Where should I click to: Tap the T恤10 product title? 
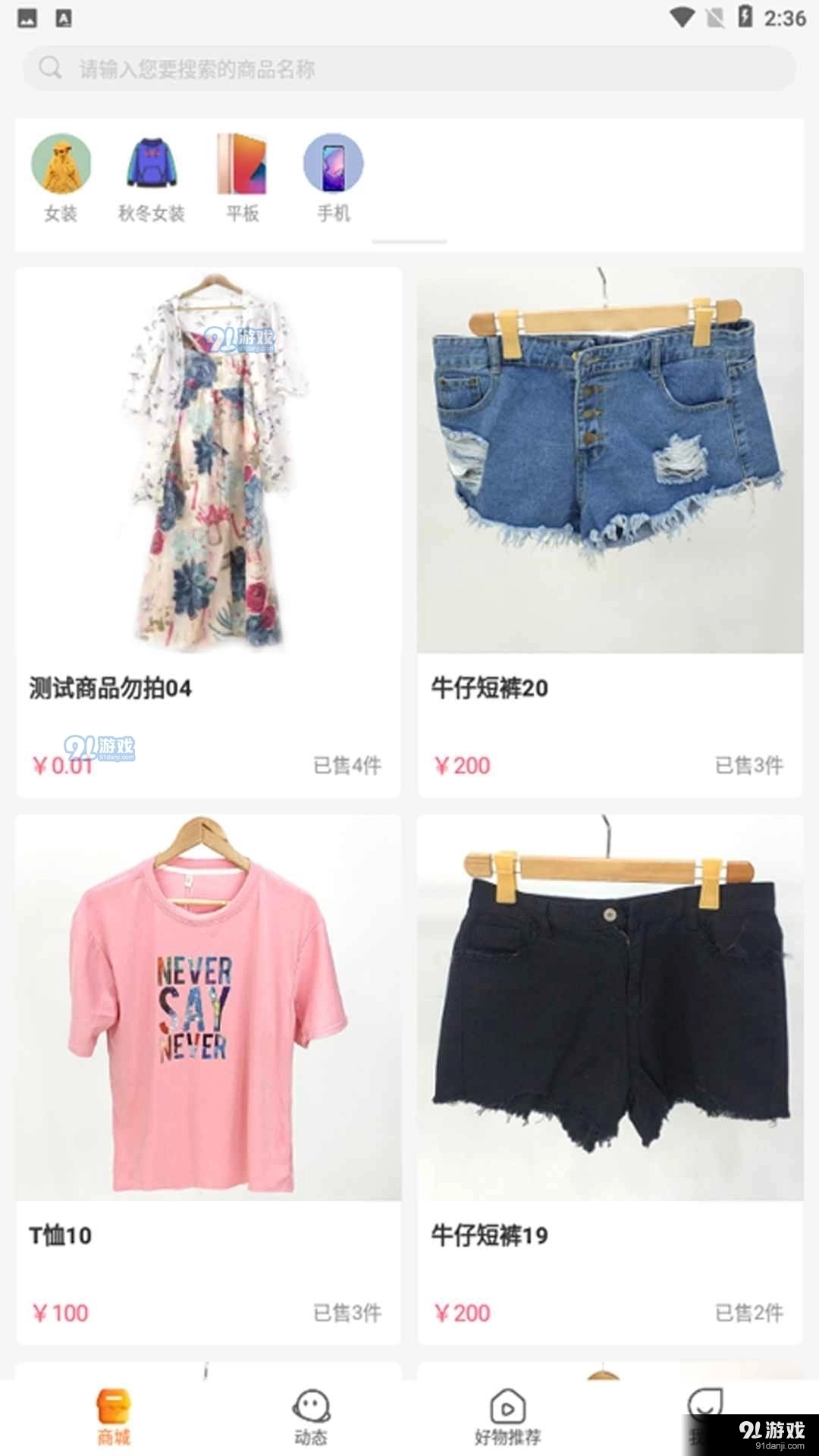pos(62,1235)
